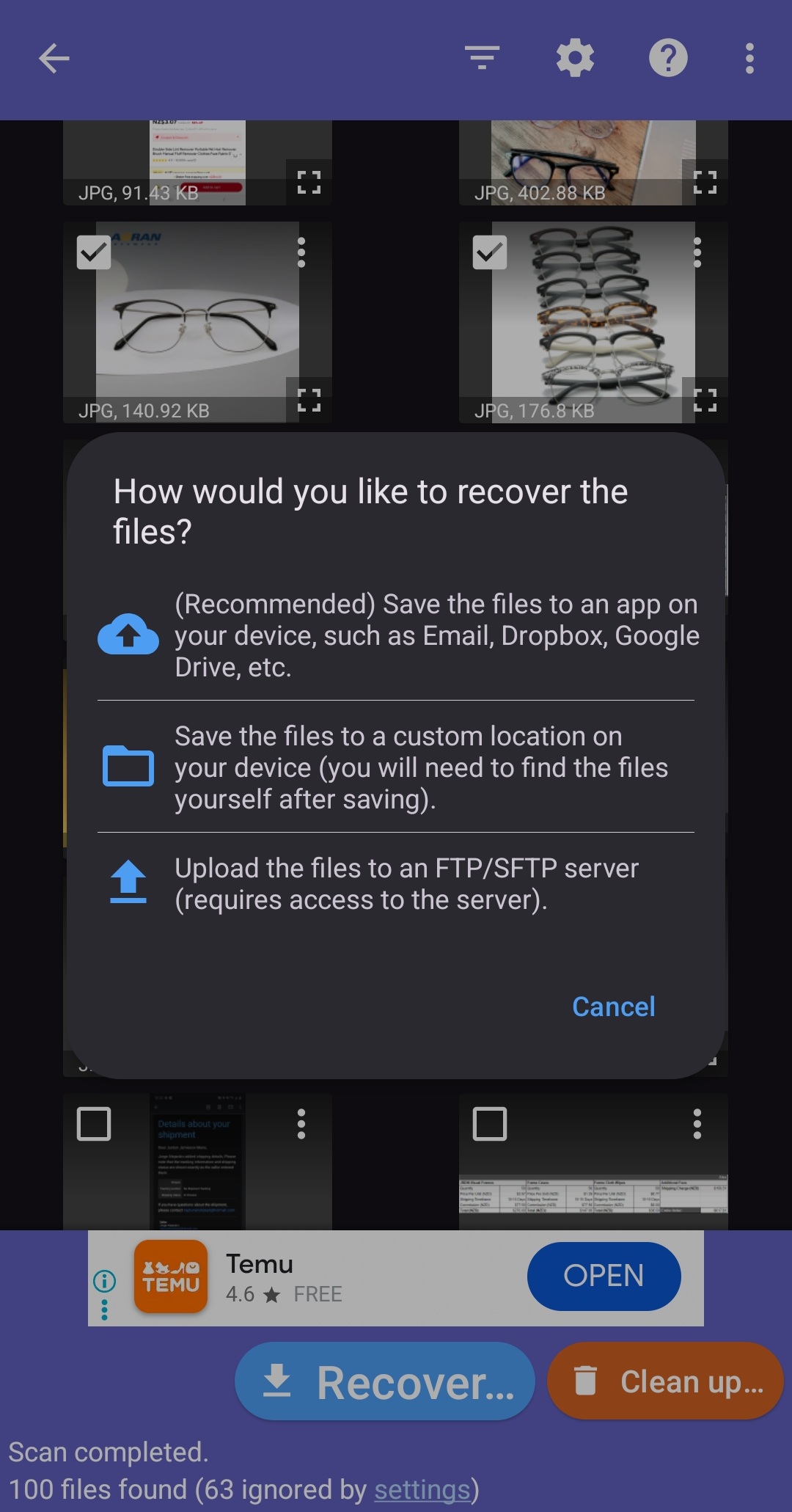Uncheck the 140.92 KB glasses image
The width and height of the screenshot is (792, 1512).
pos(93,252)
